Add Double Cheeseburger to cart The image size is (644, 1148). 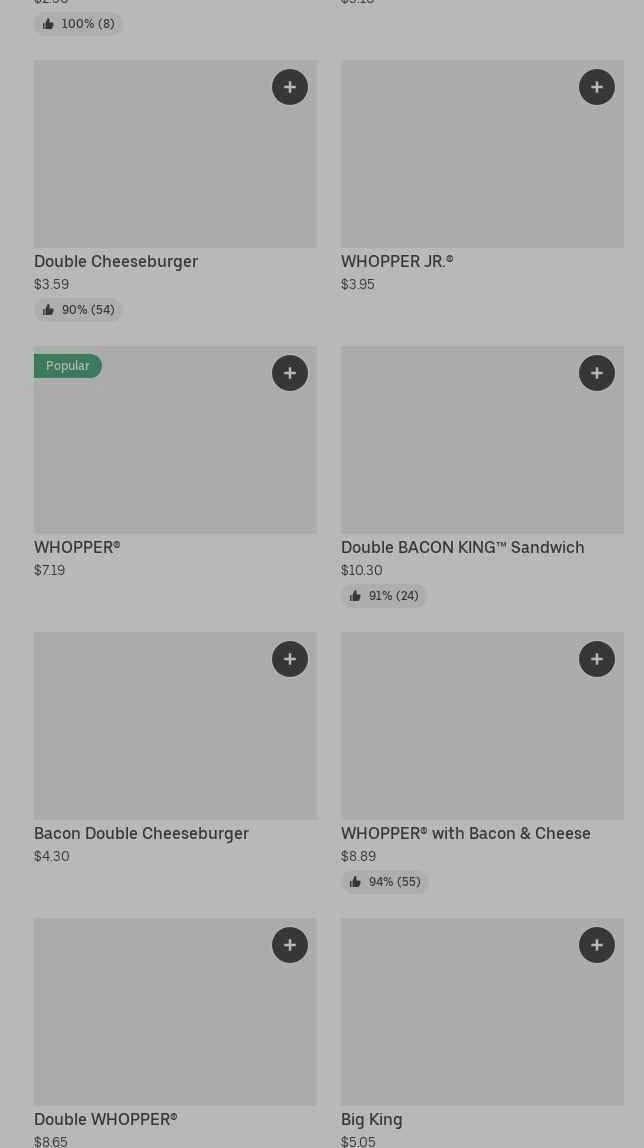point(290,87)
